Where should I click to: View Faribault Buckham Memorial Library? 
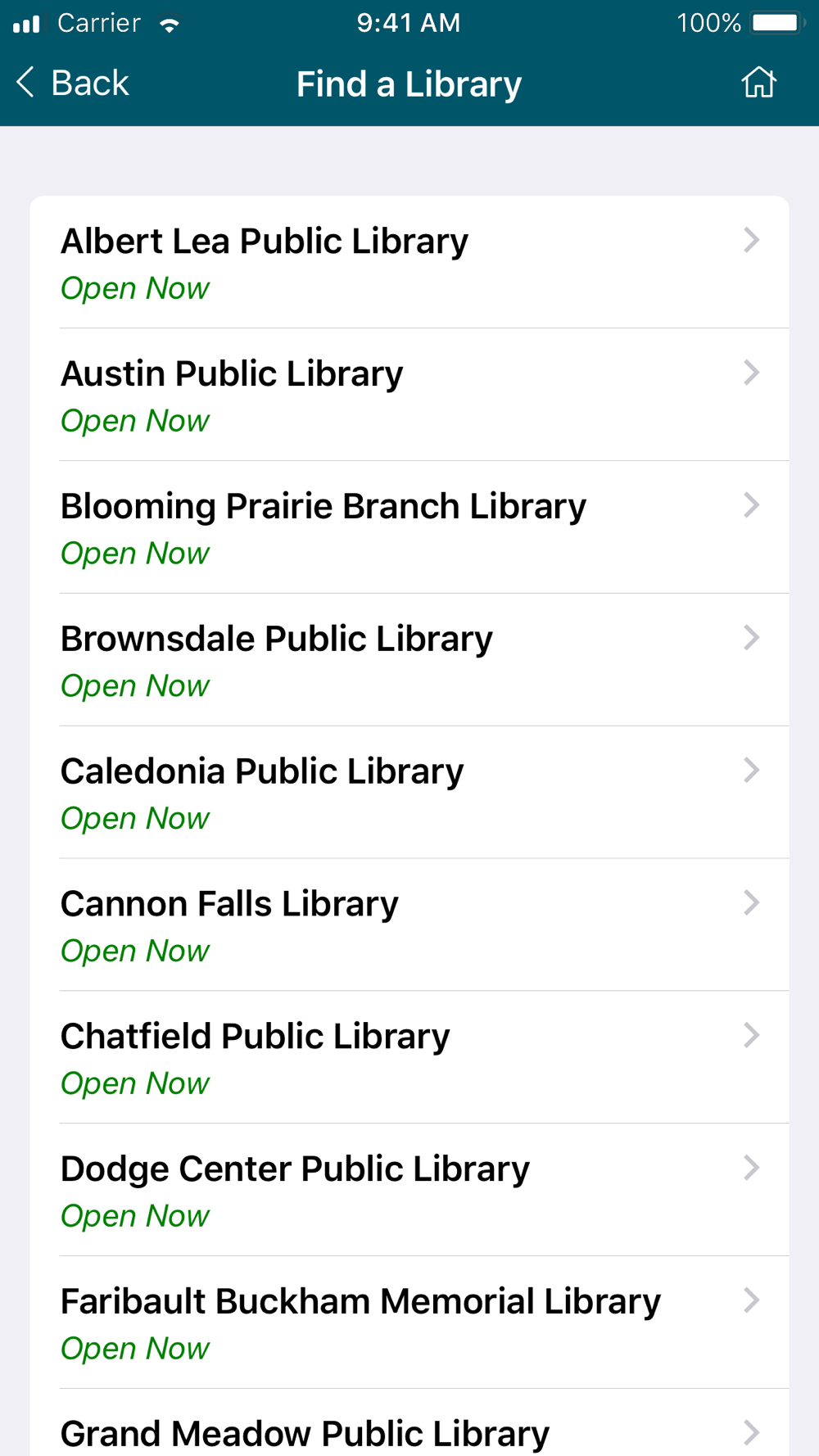(x=409, y=1323)
